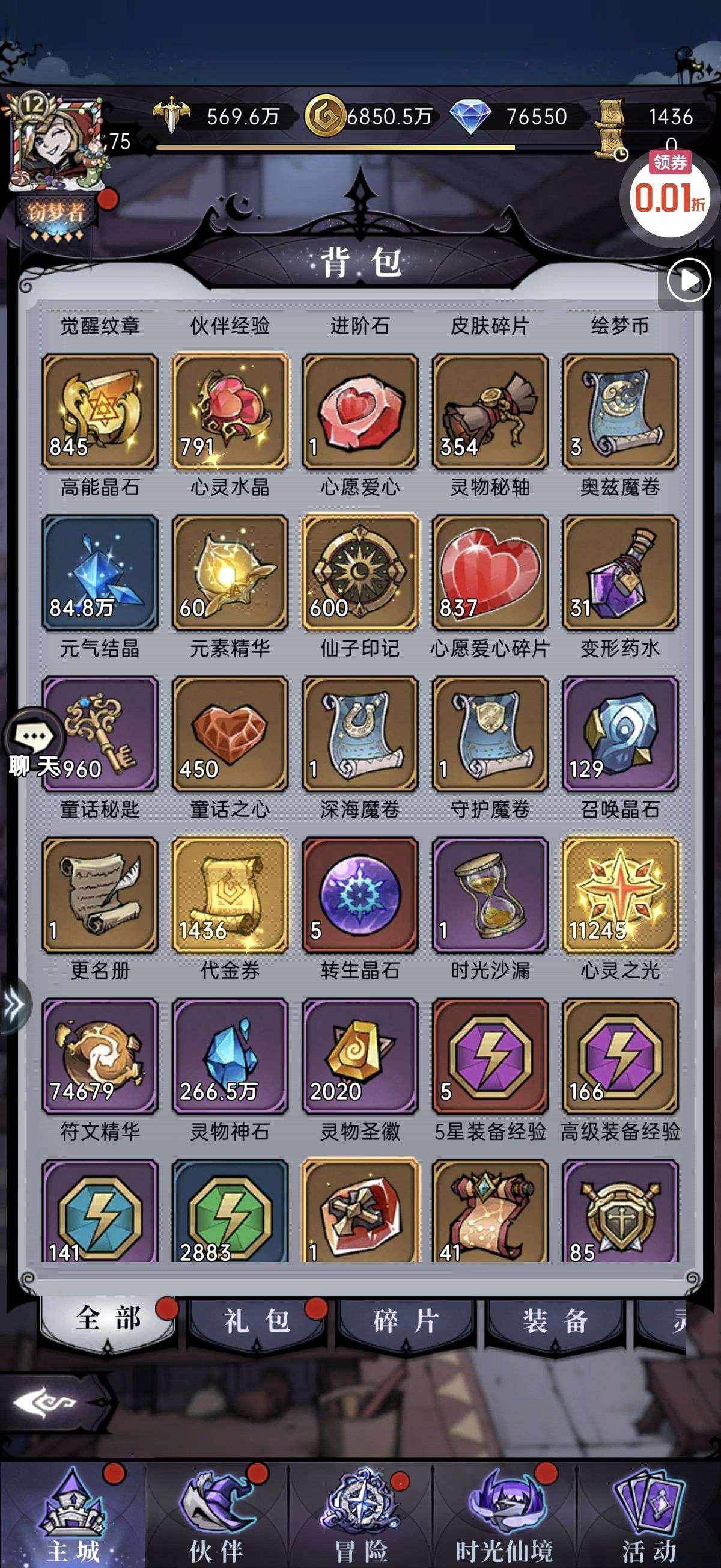Switch to the 礼包 tab
This screenshot has width=721, height=1568.
(256, 1321)
